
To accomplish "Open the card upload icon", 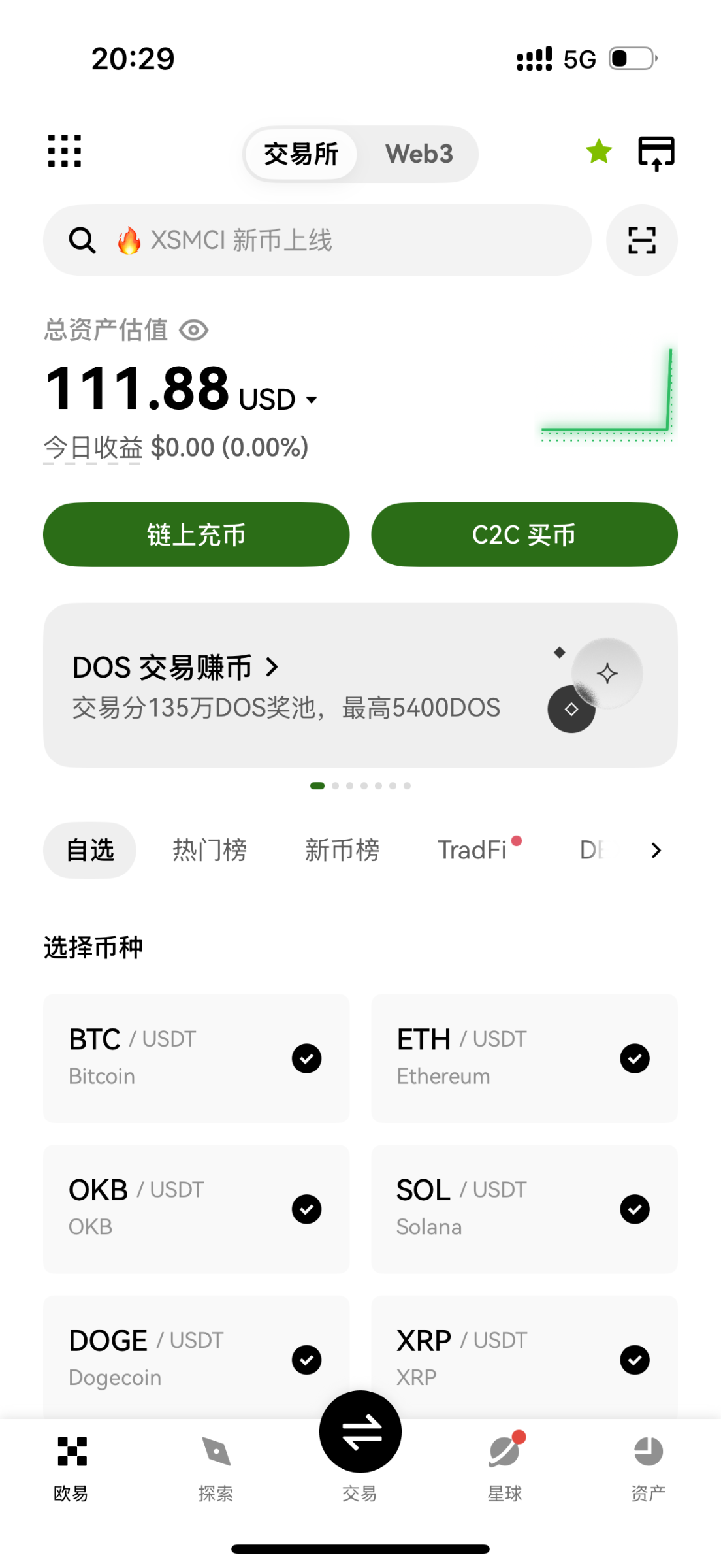I will click(x=656, y=154).
